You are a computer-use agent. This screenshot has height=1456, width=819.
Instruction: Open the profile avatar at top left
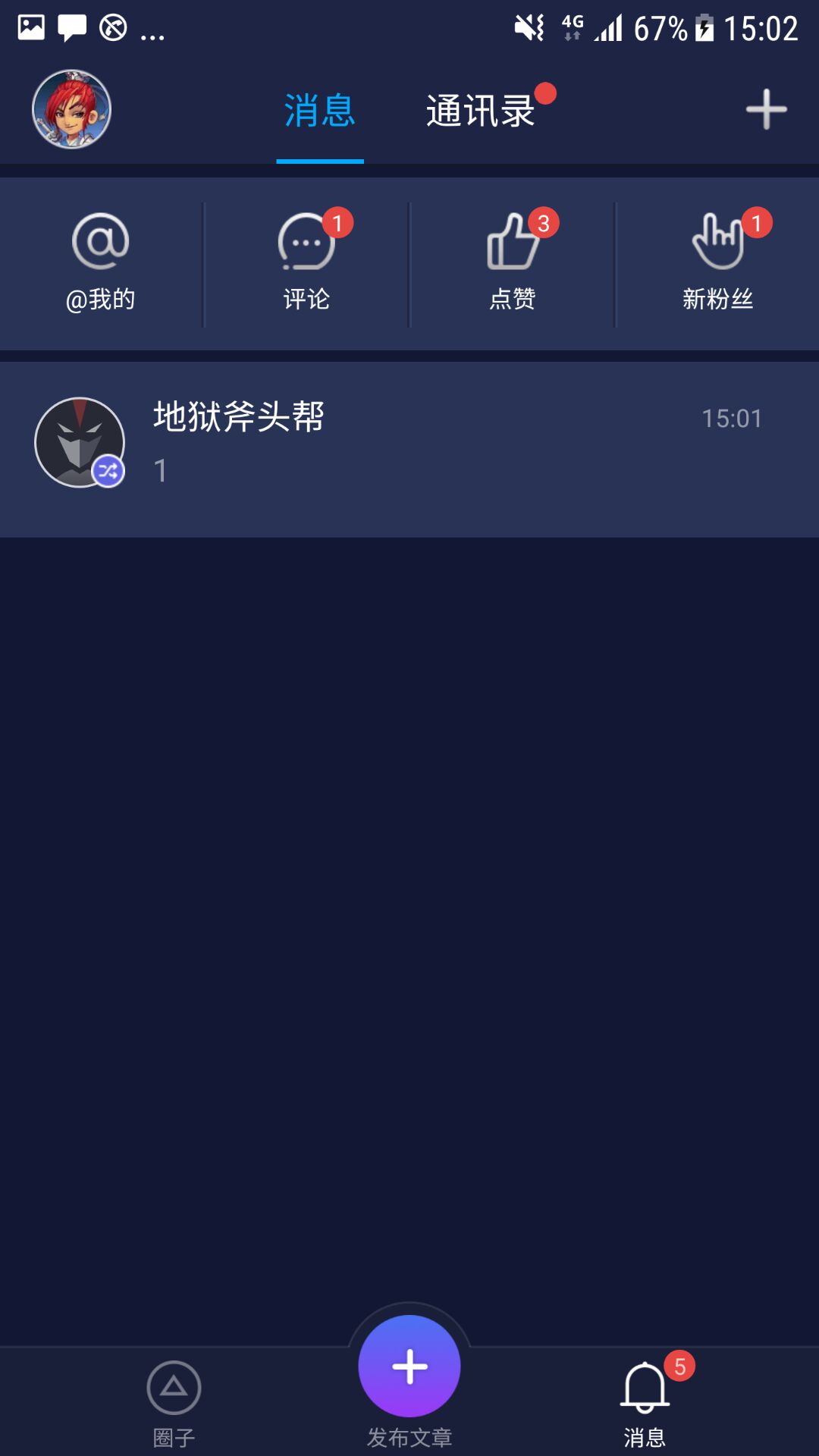(x=71, y=109)
